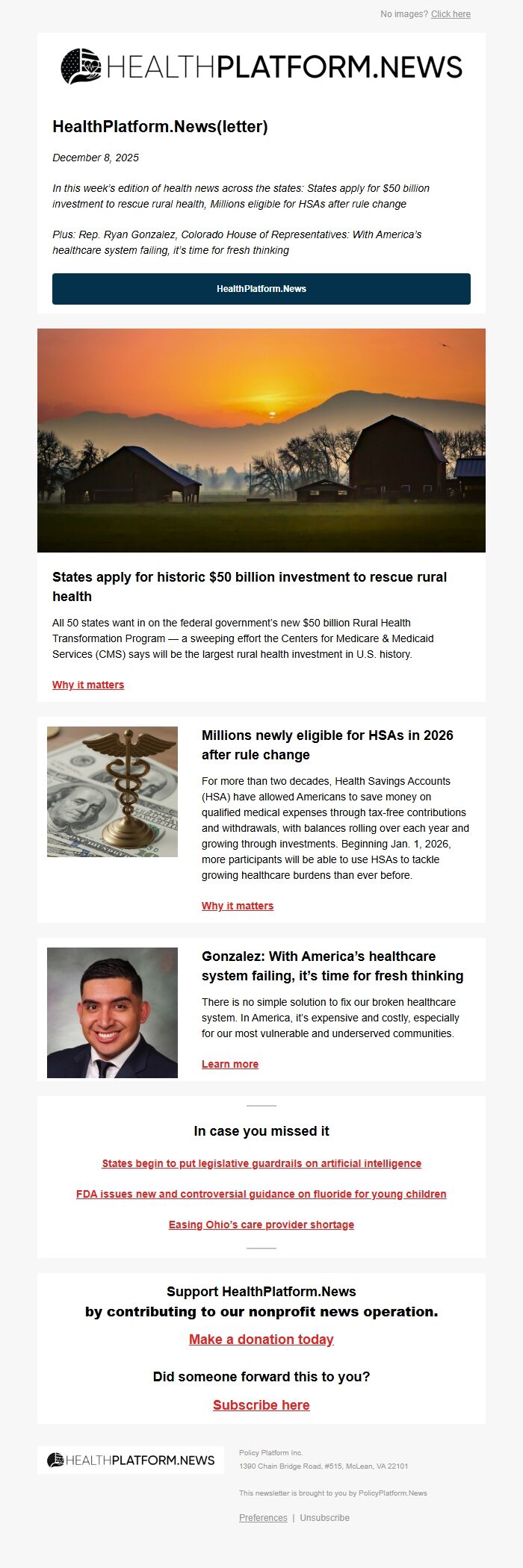Tap the 'Subscribe here' link
The height and width of the screenshot is (1568, 523).
coord(261,1405)
